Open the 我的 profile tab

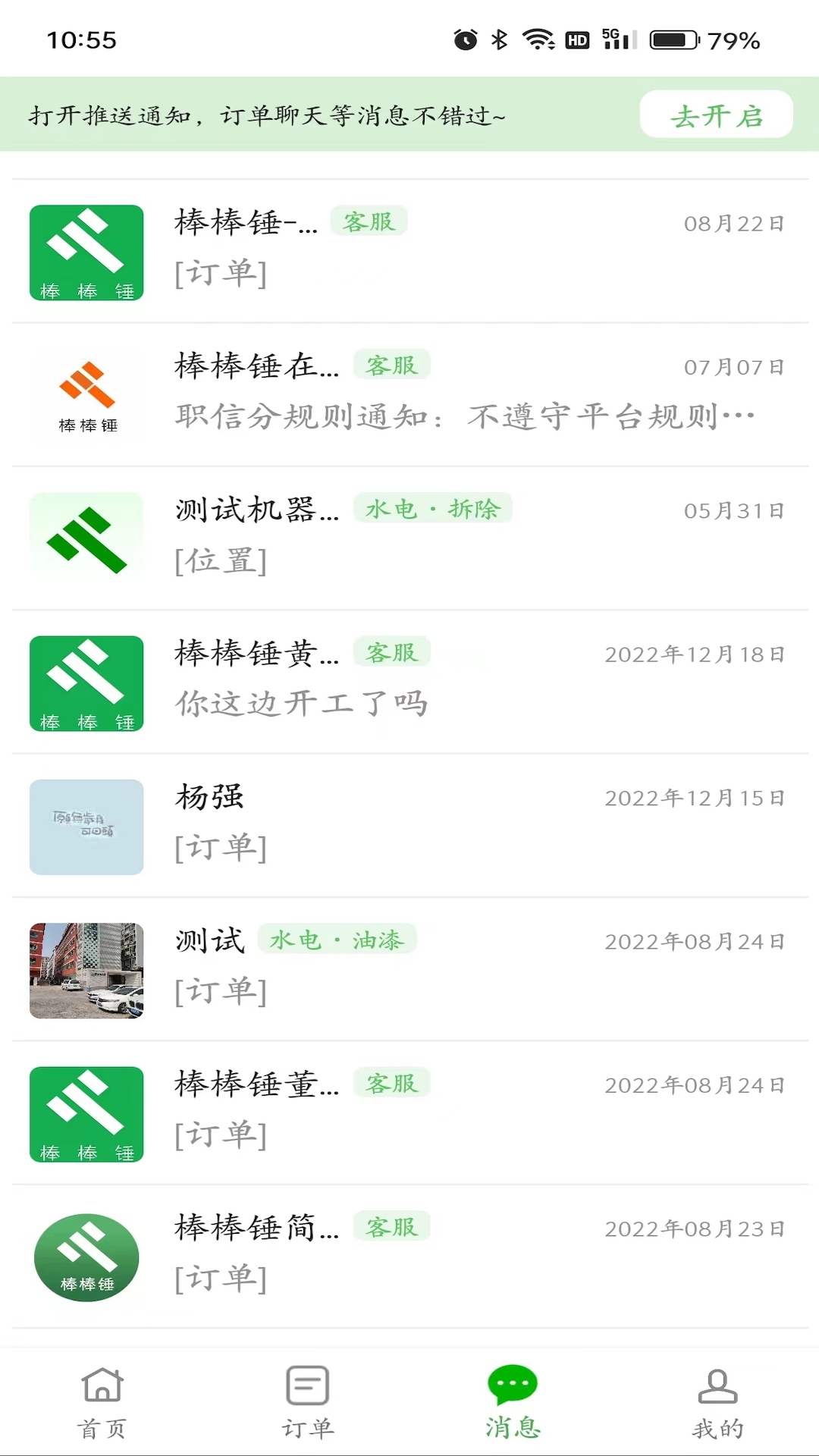pyautogui.click(x=717, y=1401)
